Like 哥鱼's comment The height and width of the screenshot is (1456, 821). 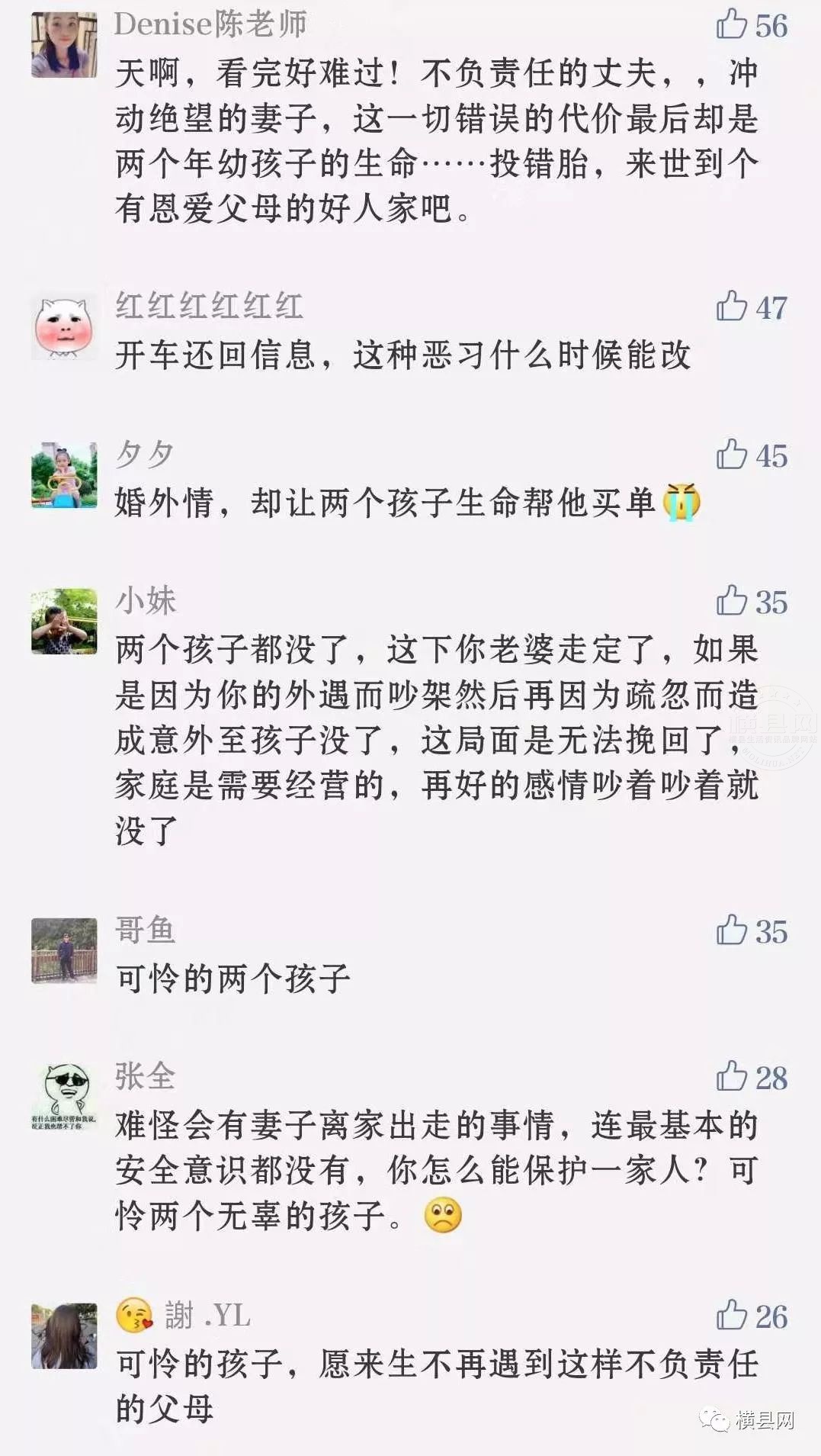(x=732, y=930)
